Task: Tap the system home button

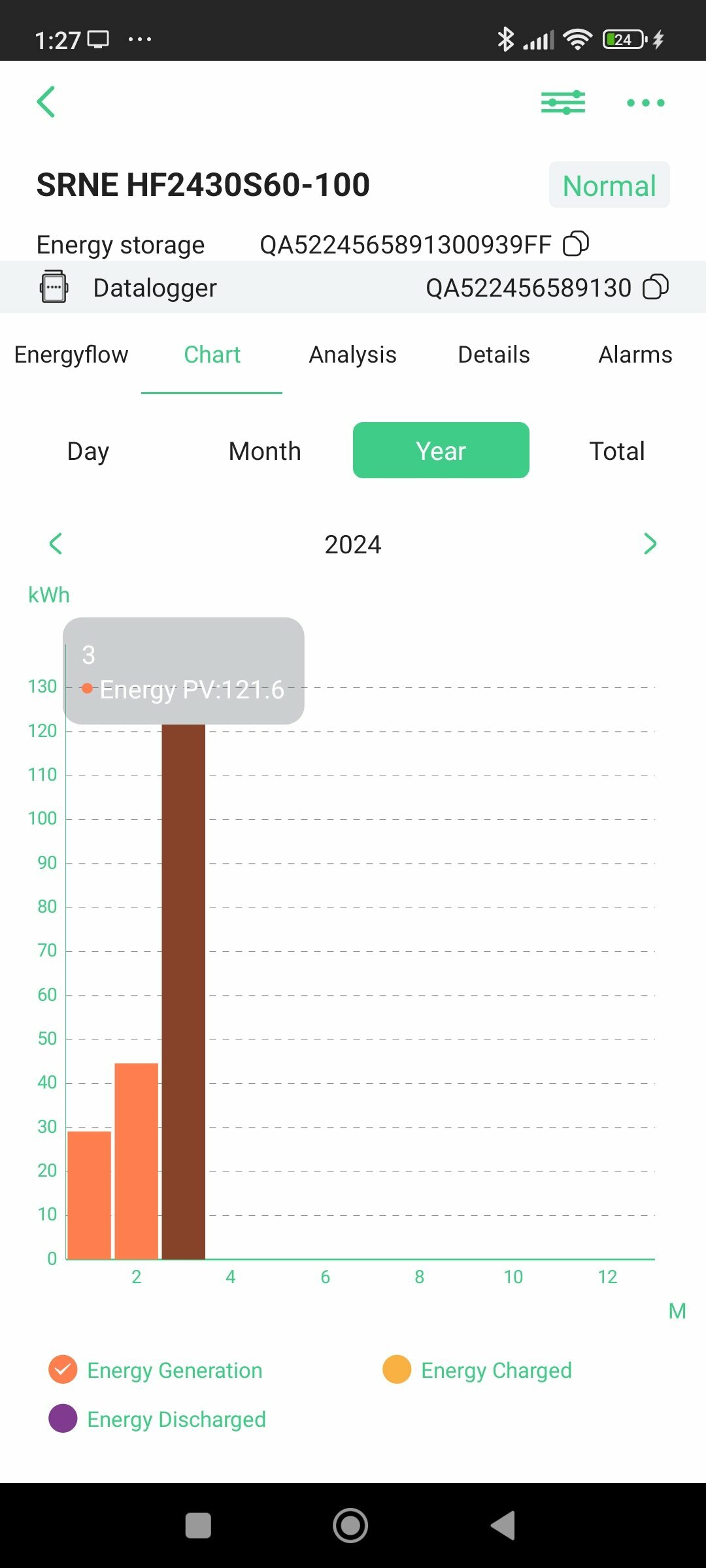Action: pyautogui.click(x=350, y=1526)
